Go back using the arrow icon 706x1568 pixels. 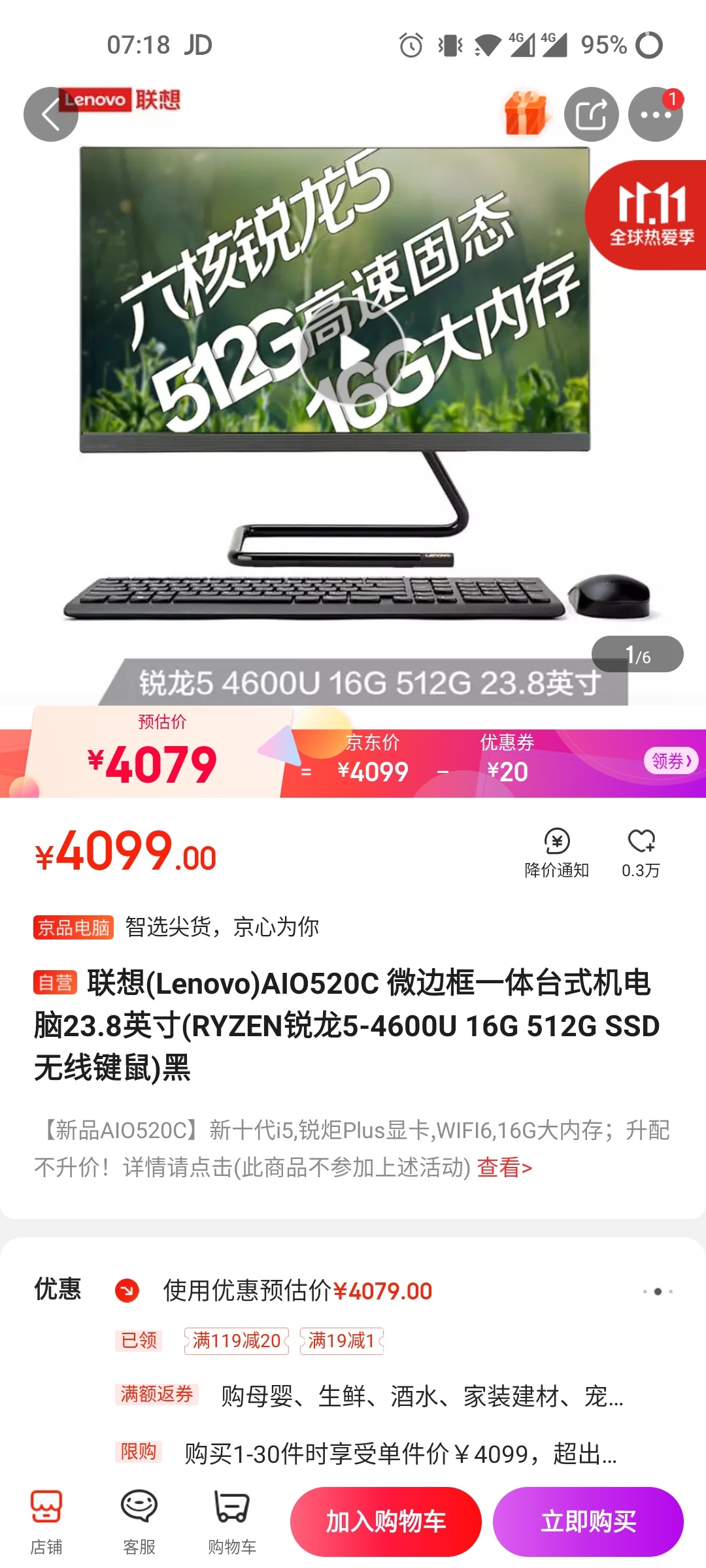[x=51, y=114]
